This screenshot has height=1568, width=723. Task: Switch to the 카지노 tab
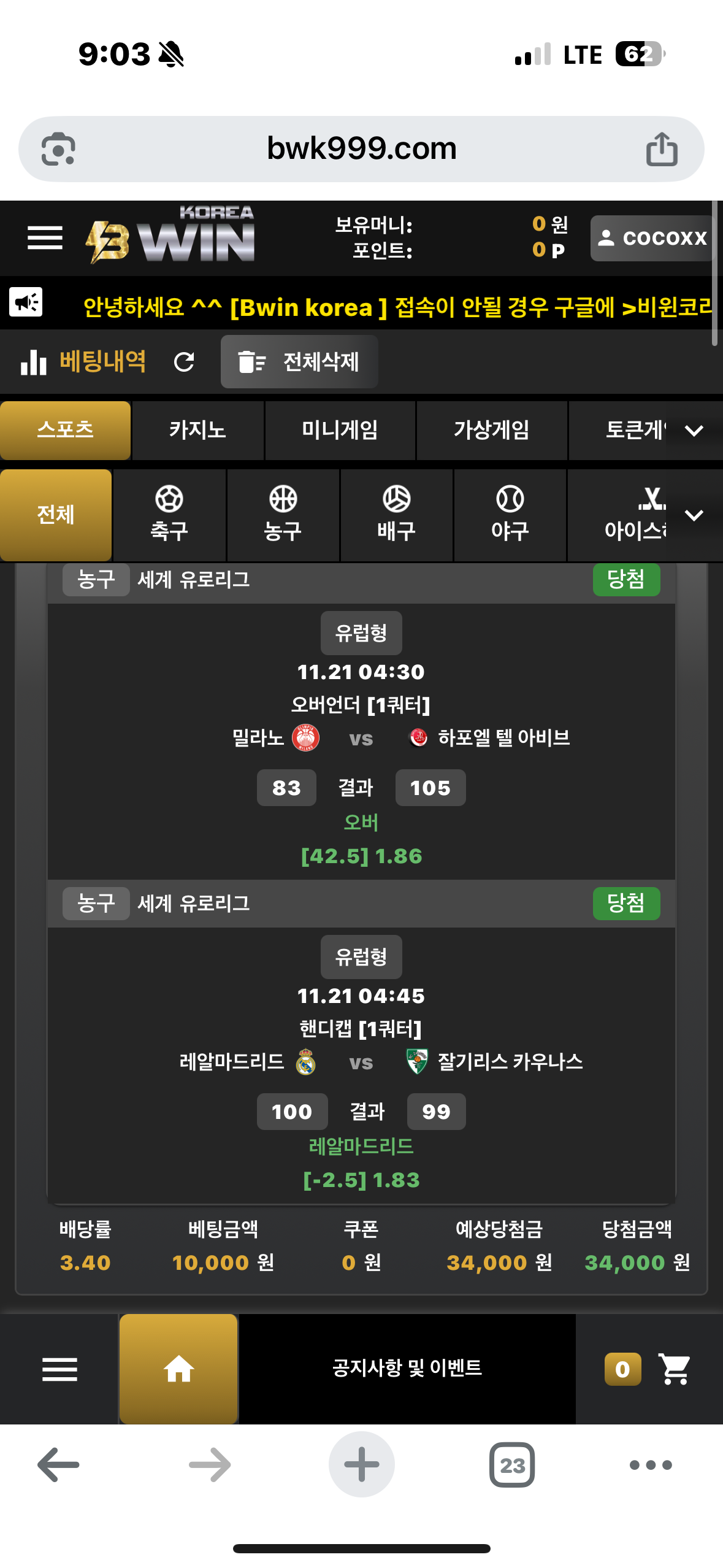click(x=197, y=430)
